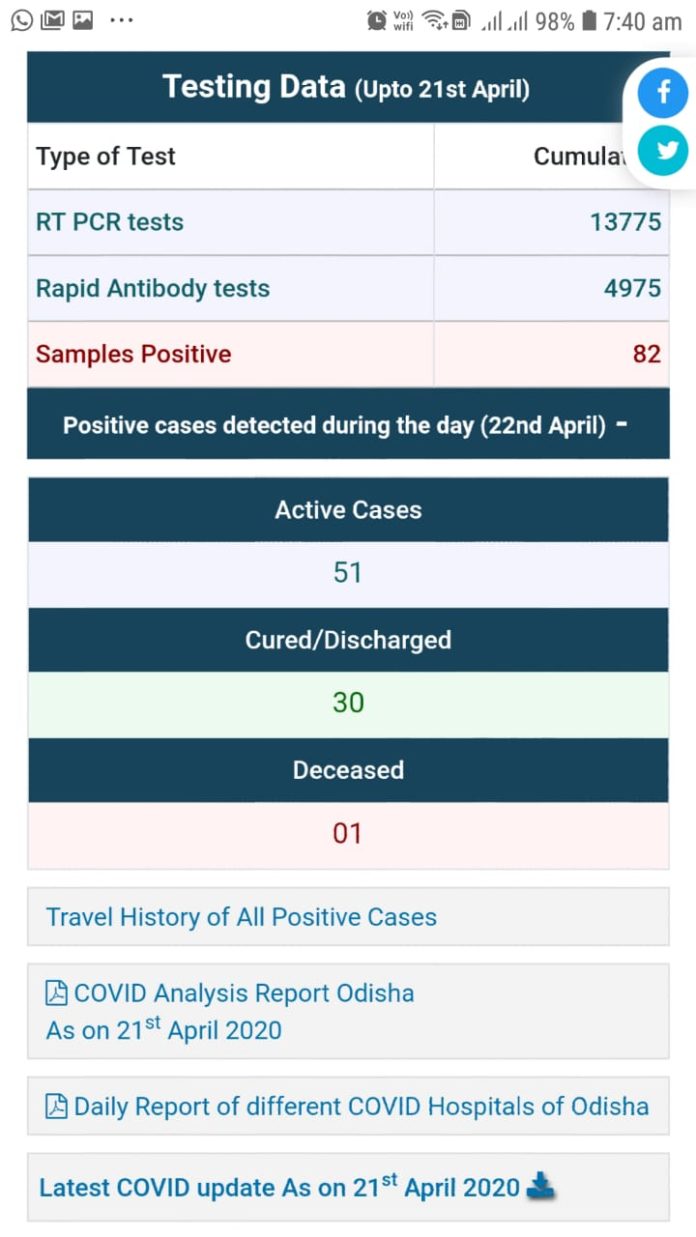Share the page on Twitter
The height and width of the screenshot is (1237, 696).
663,152
